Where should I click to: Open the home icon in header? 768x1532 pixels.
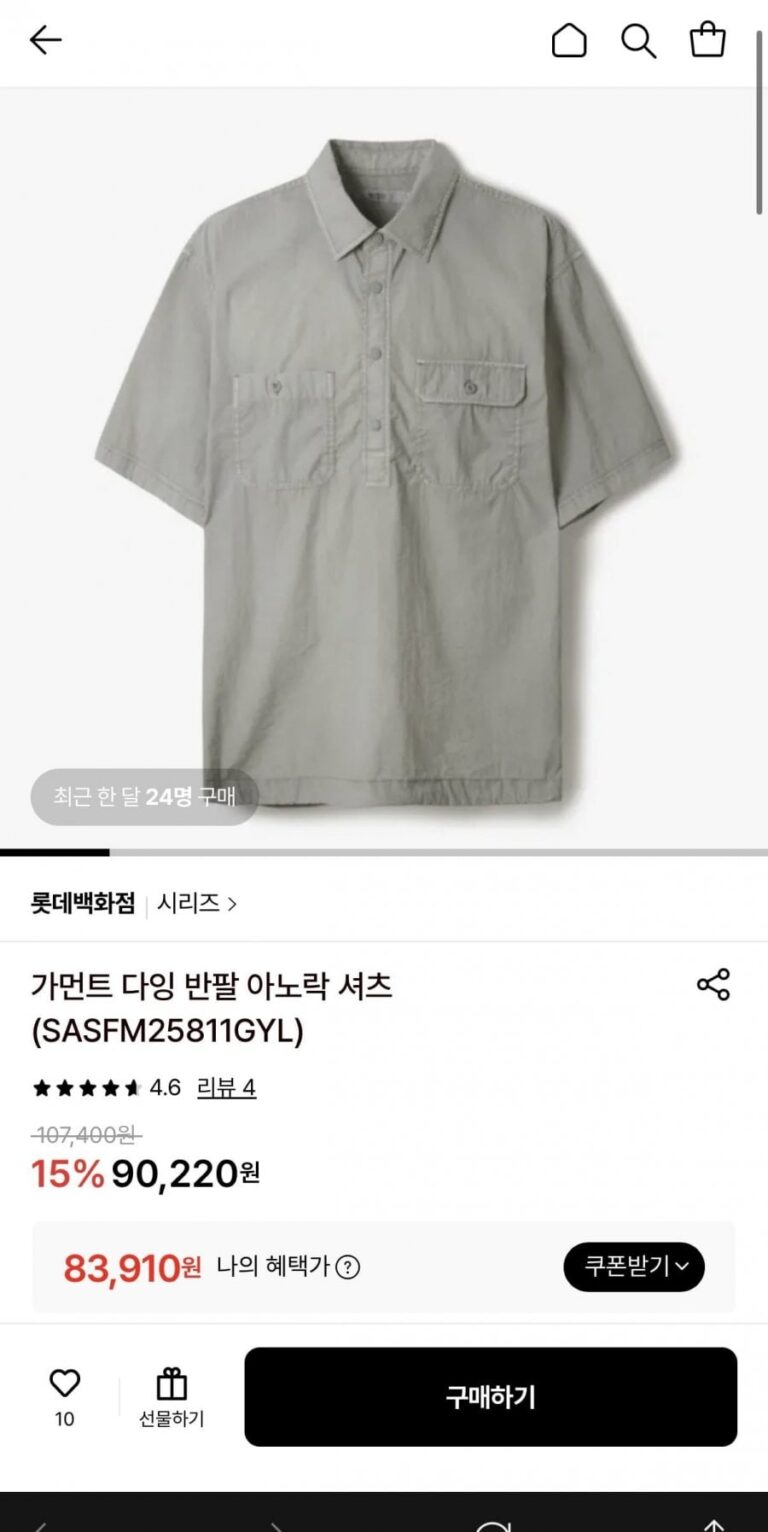point(569,40)
